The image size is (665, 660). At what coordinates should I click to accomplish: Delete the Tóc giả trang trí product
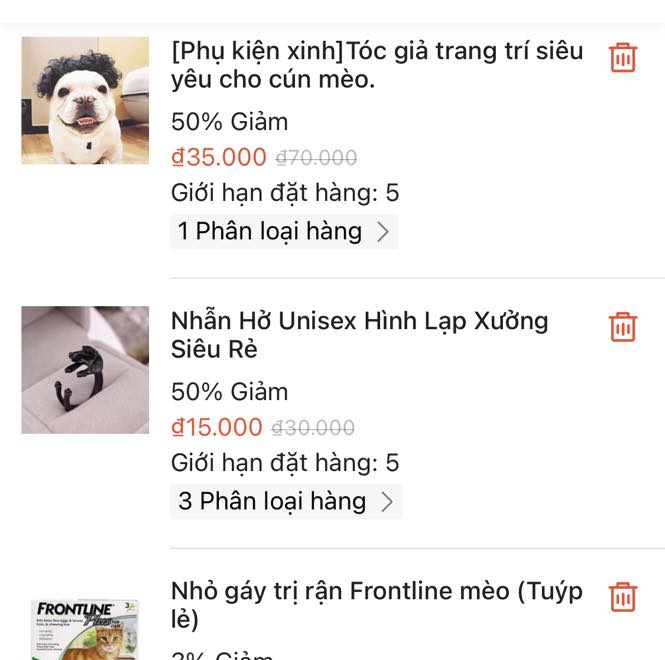(622, 57)
